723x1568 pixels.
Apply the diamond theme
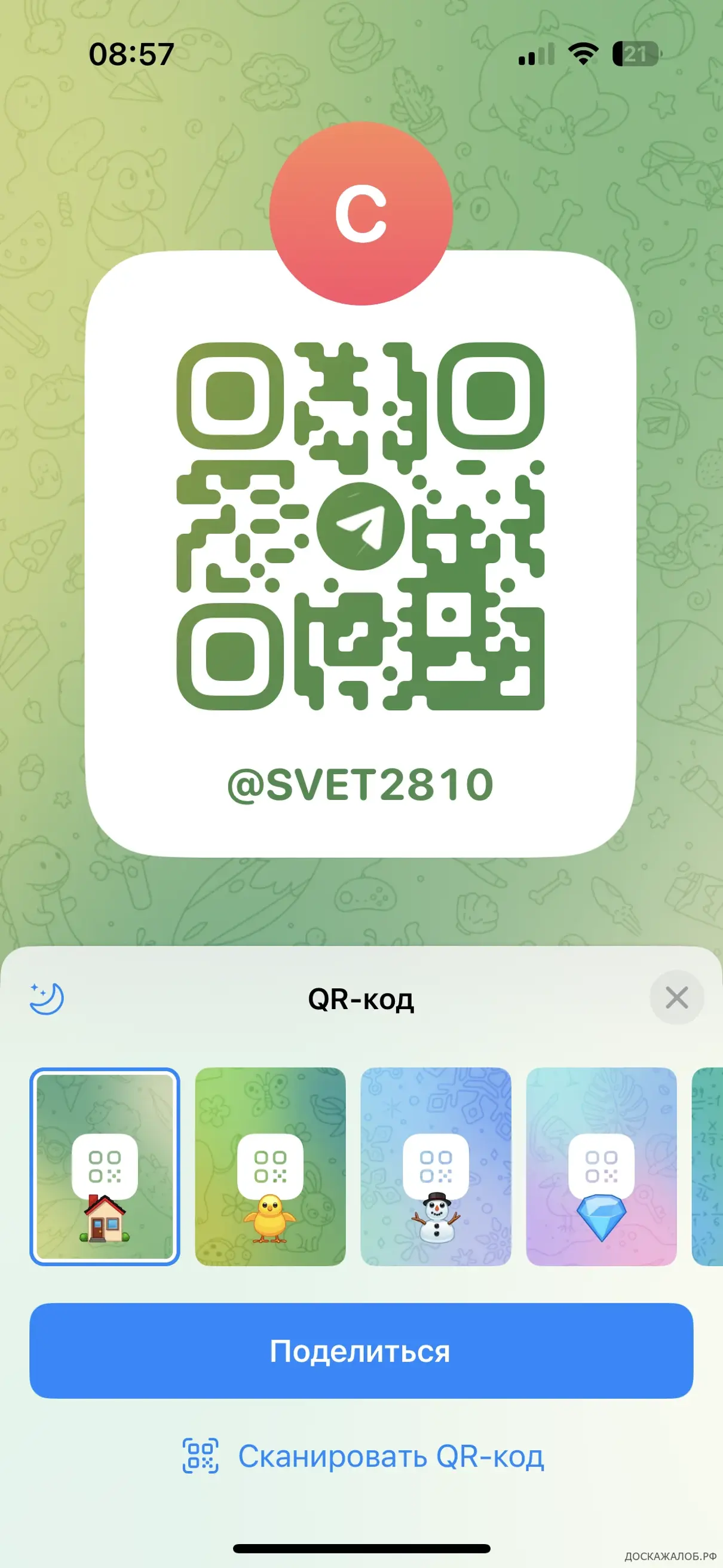(601, 1166)
